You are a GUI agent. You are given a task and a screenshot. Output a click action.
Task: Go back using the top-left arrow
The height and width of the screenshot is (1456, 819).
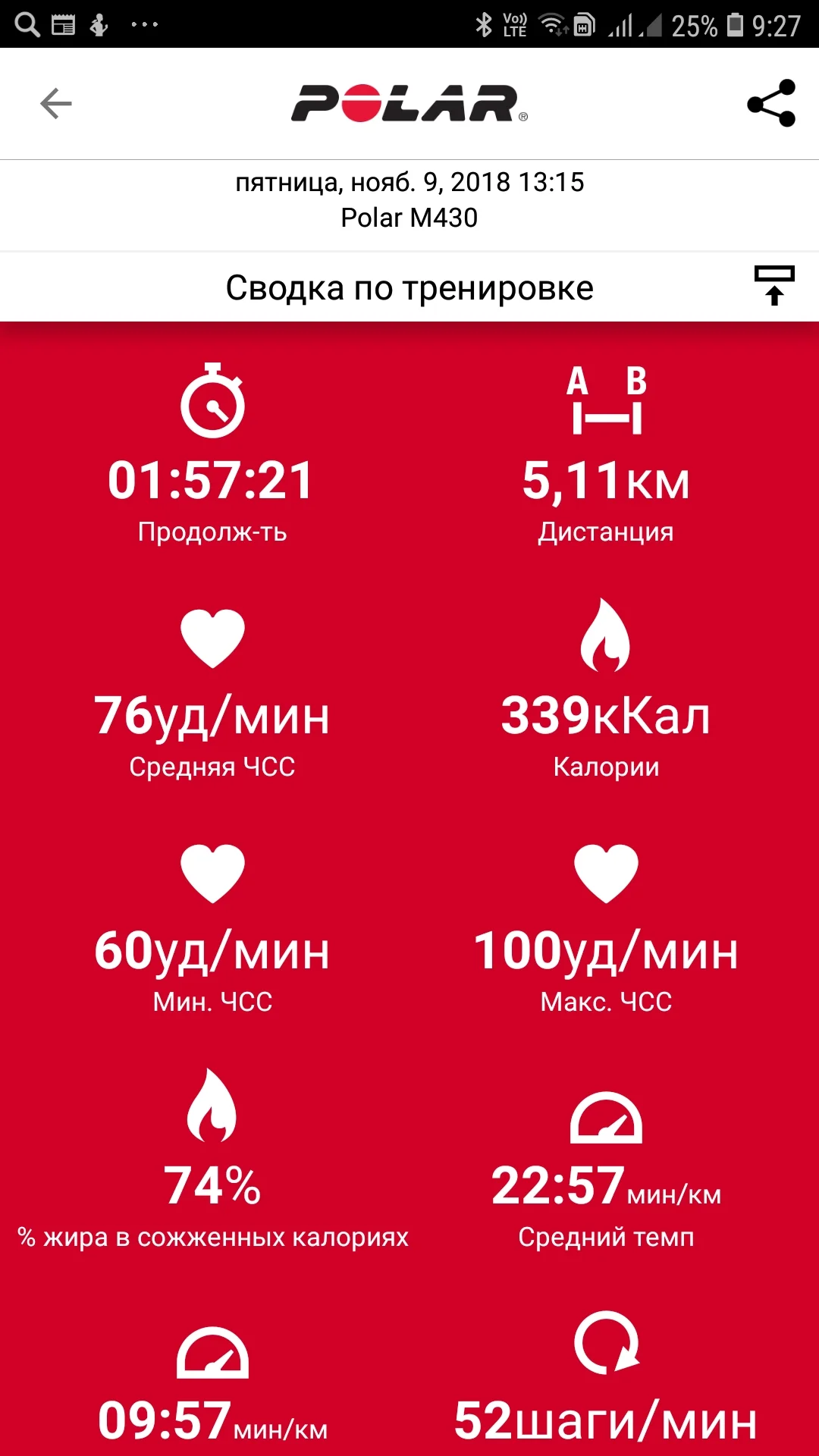(x=56, y=104)
